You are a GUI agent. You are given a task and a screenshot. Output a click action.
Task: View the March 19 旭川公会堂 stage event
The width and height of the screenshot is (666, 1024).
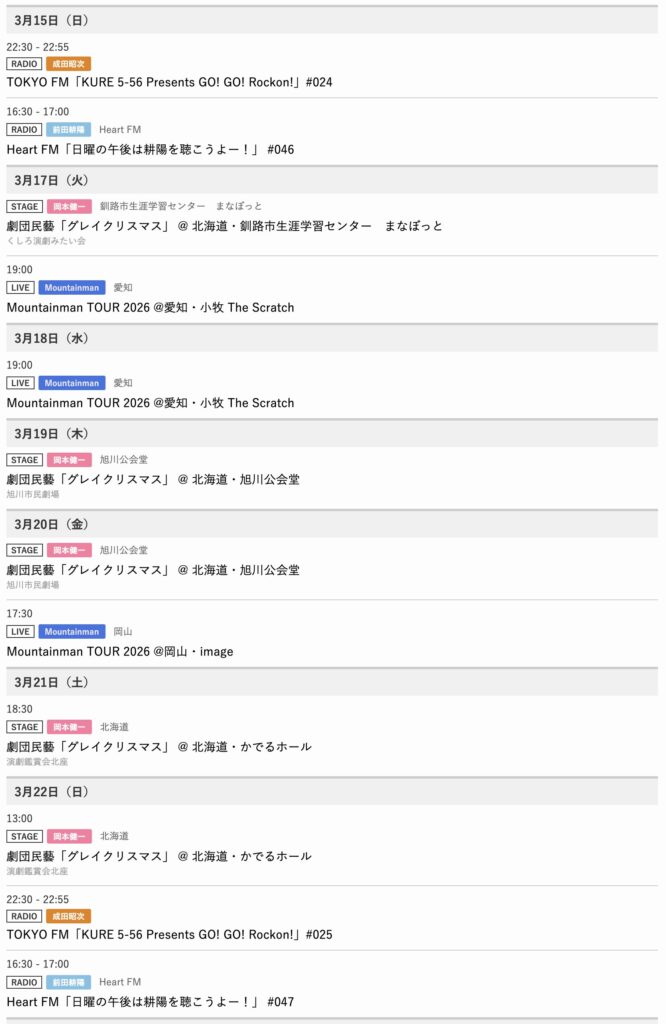[x=153, y=479]
